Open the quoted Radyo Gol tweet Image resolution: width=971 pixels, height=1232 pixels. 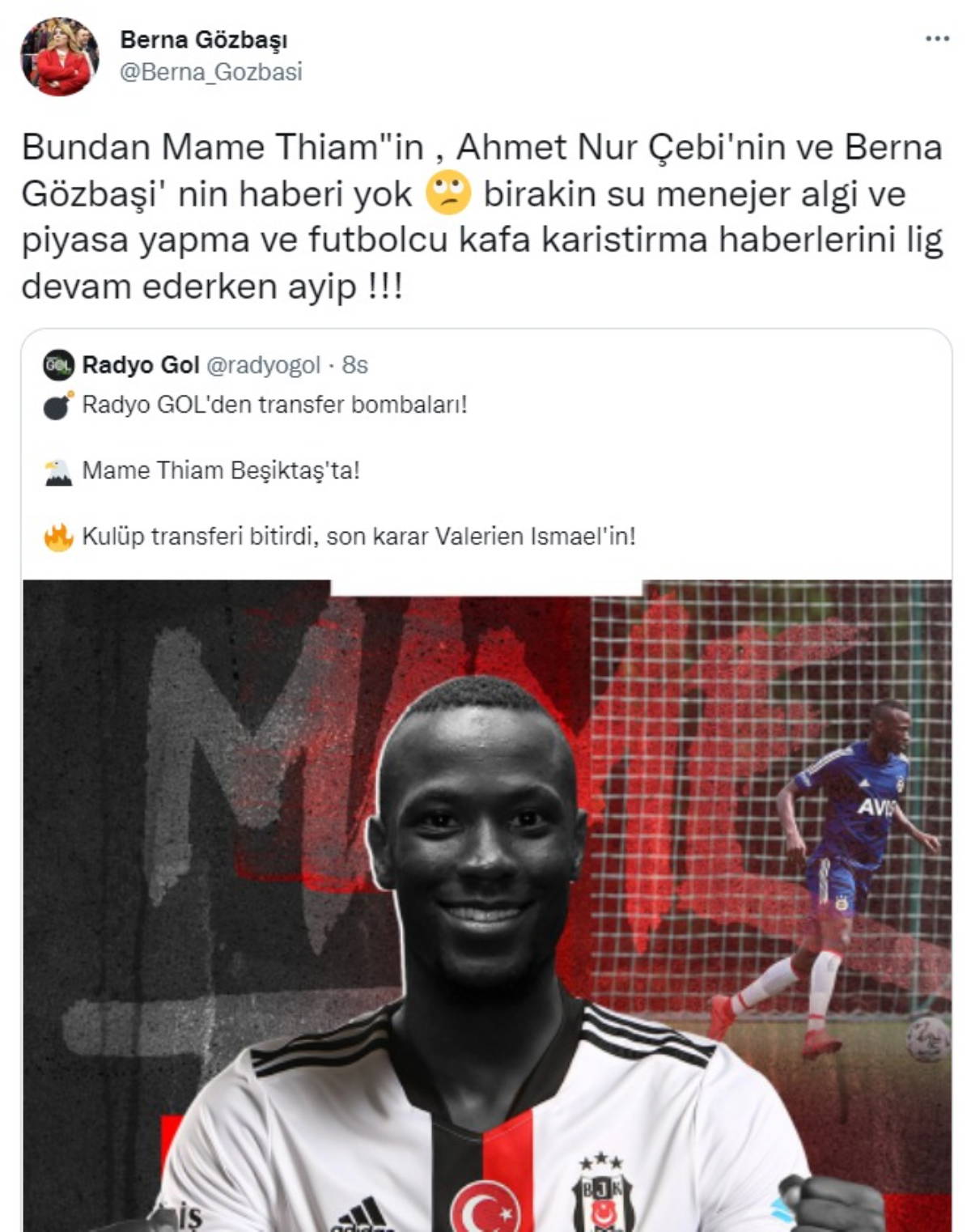[x=485, y=469]
